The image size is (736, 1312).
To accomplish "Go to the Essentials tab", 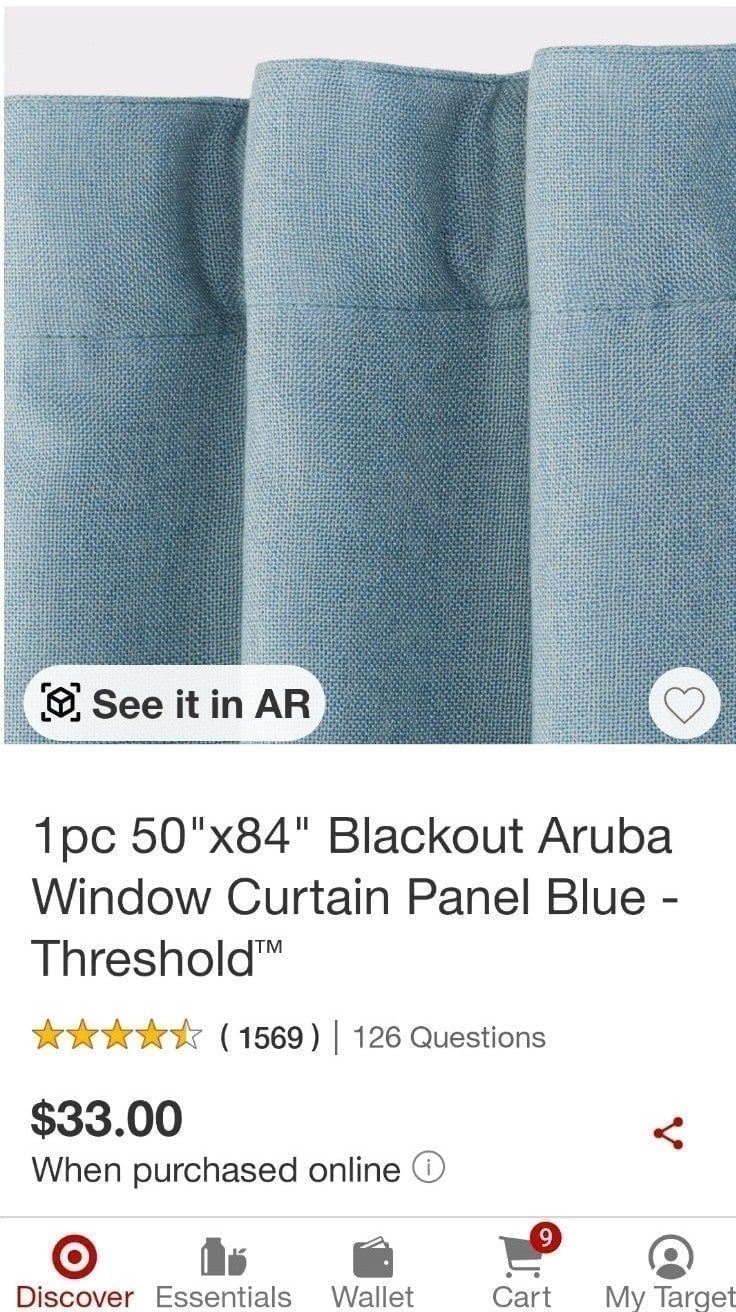I will pyautogui.click(x=224, y=1271).
